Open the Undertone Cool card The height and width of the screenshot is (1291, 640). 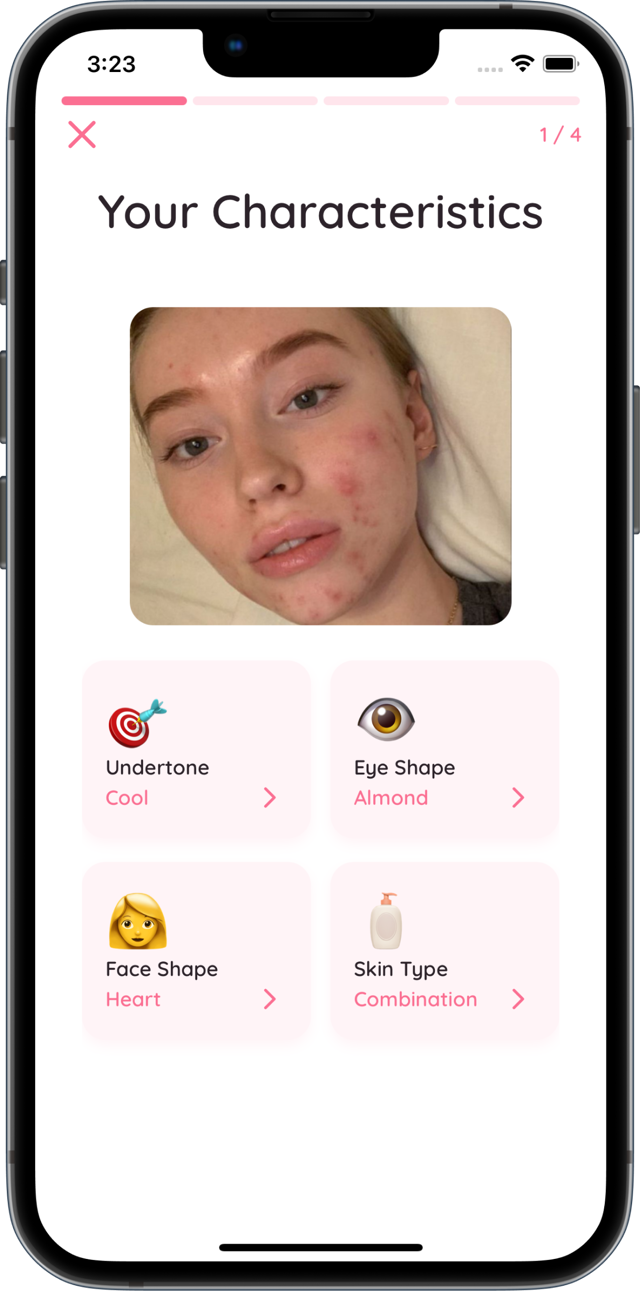[x=196, y=752]
